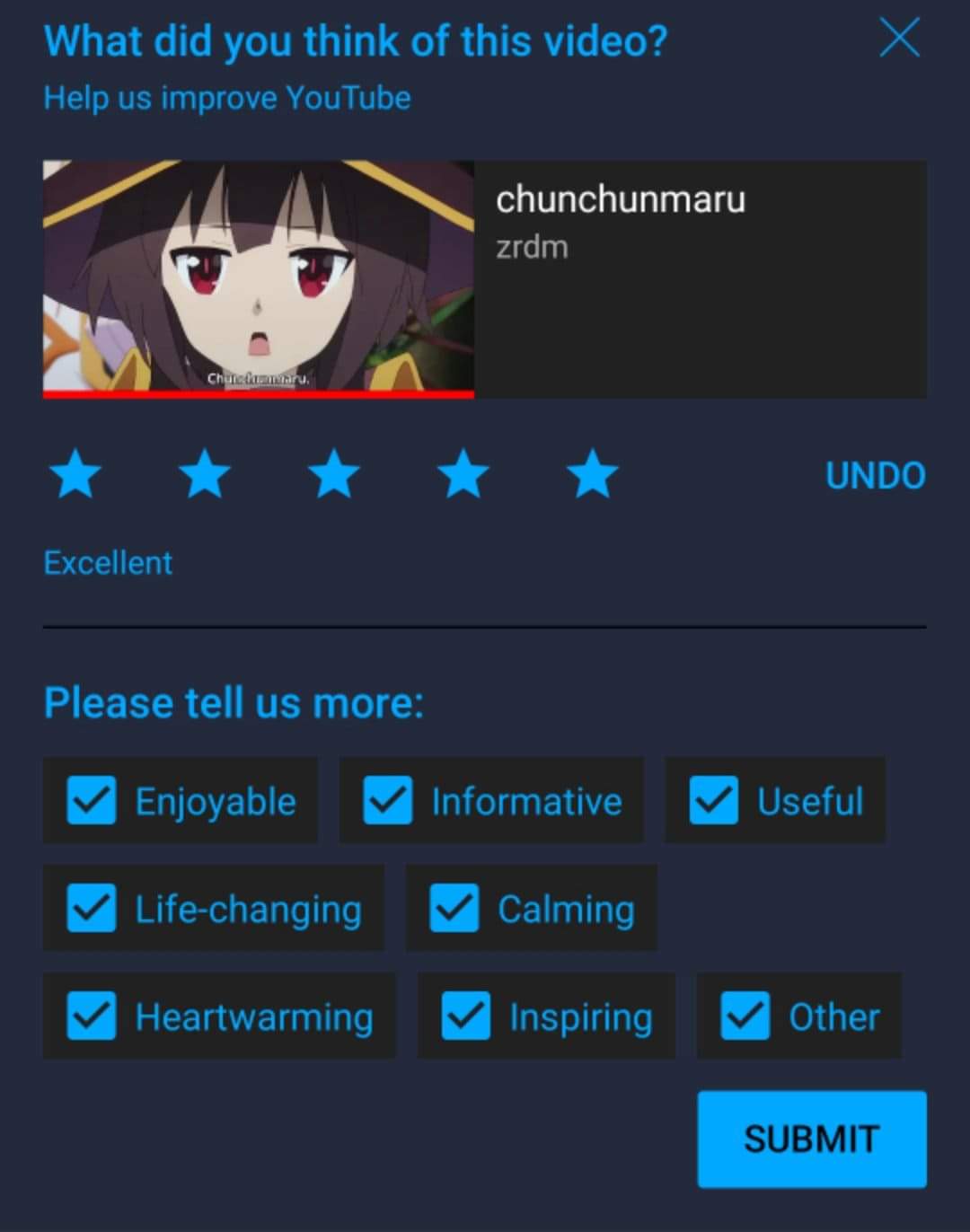Rate the video three stars
This screenshot has width=970, height=1232.
point(334,474)
